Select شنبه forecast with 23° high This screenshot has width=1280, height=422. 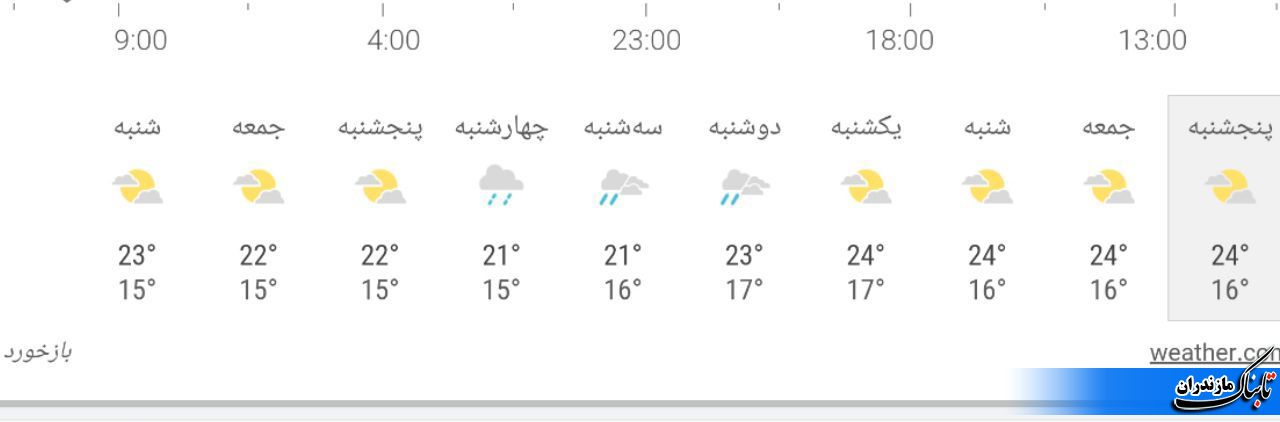click(137, 208)
